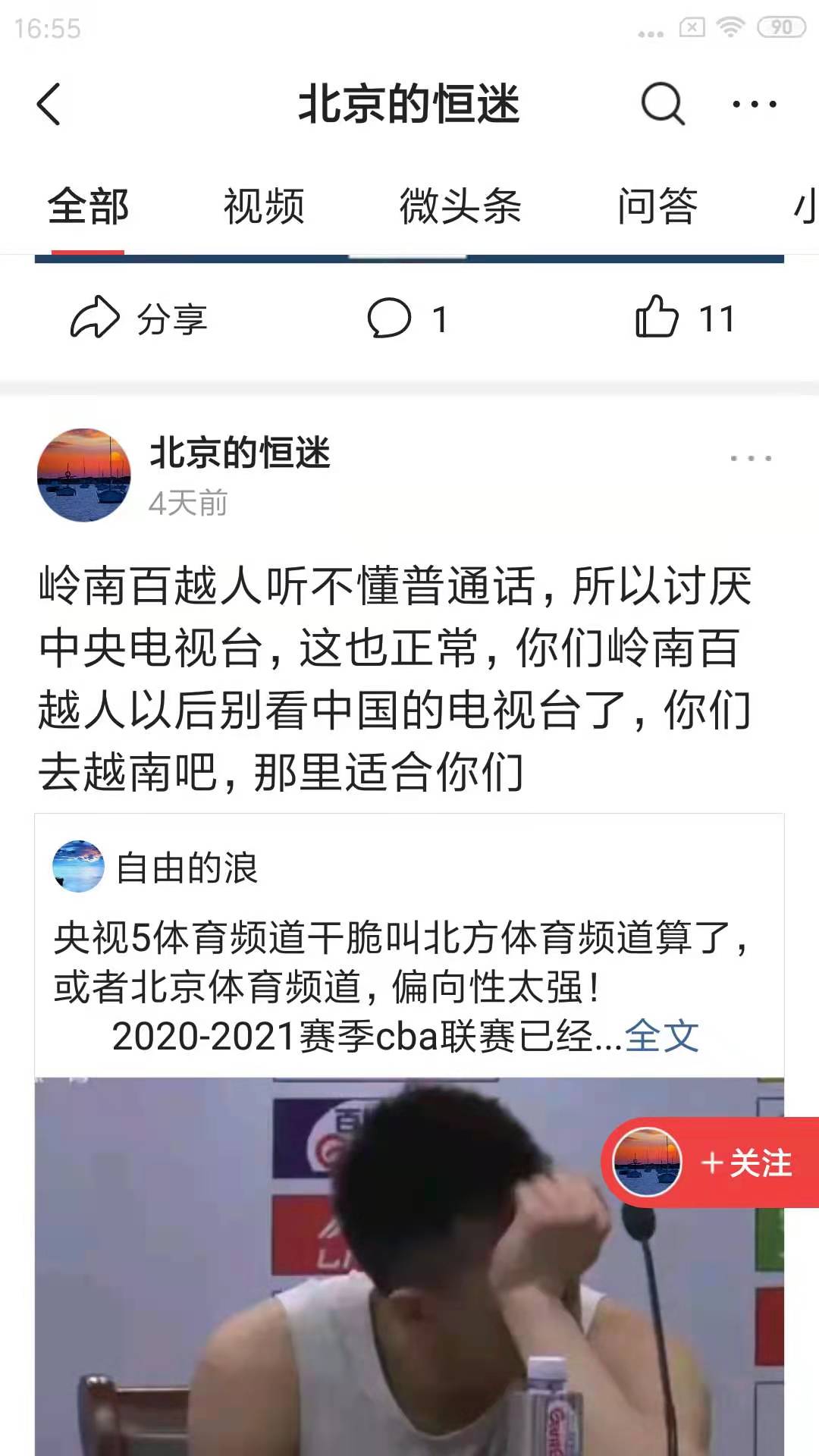
Task: Open 北京的恒迷 avatar on the post
Action: (84, 475)
